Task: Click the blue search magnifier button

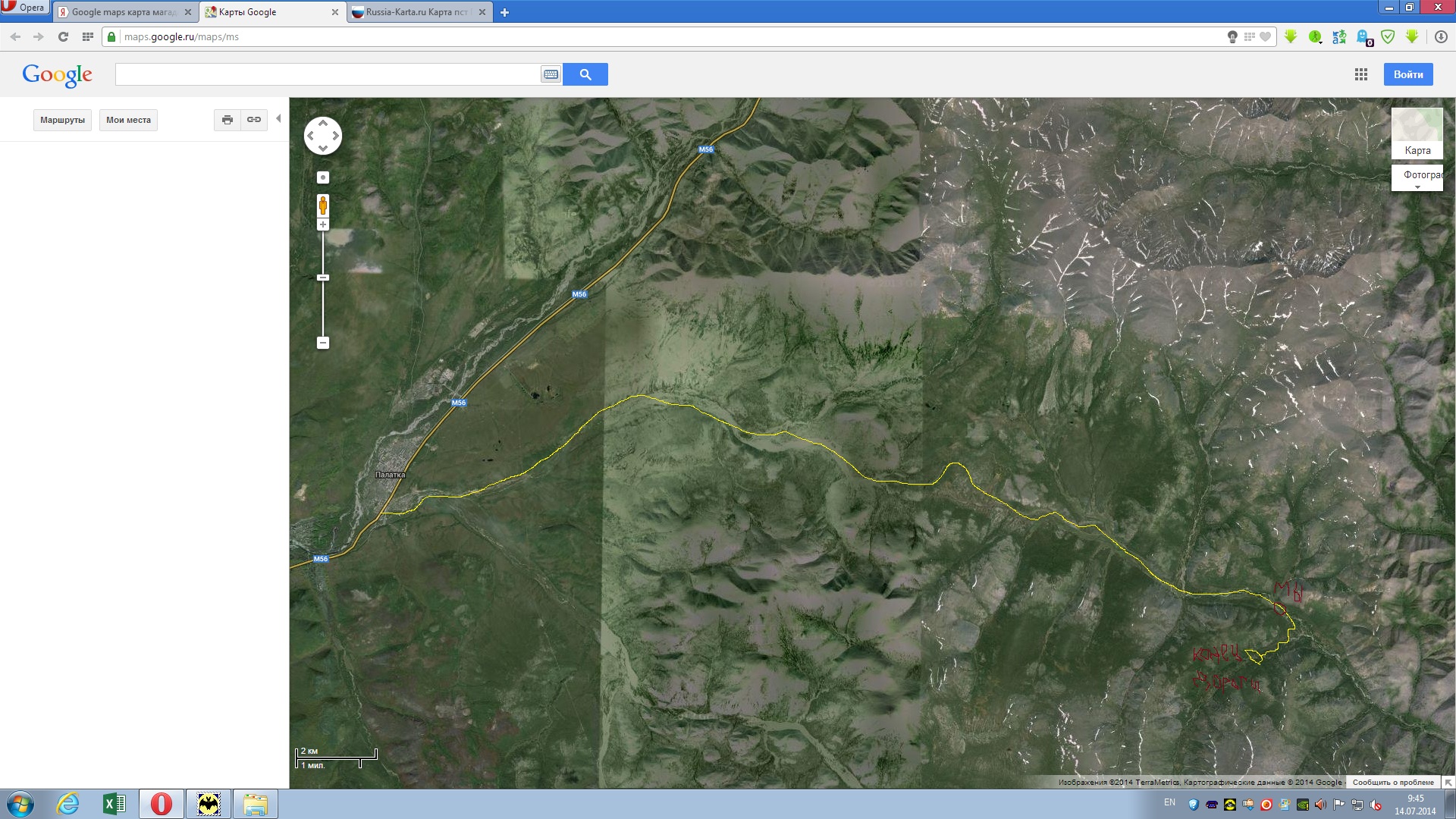Action: pyautogui.click(x=585, y=74)
